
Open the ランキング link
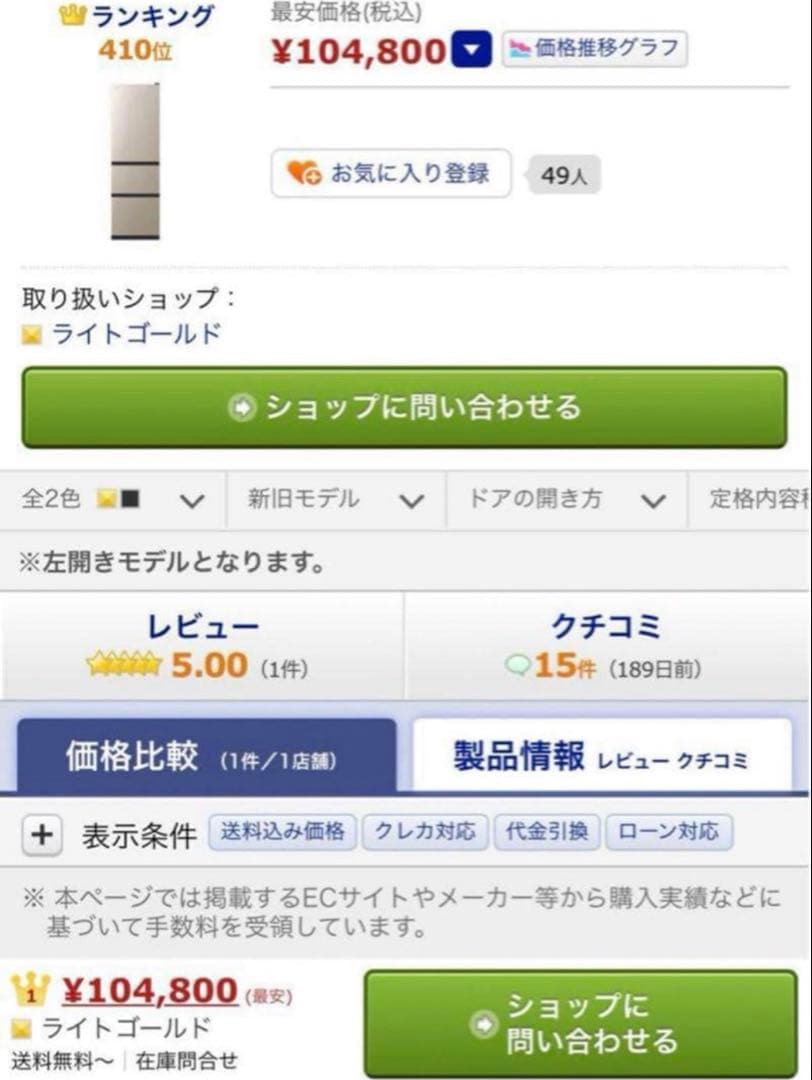[x=150, y=16]
